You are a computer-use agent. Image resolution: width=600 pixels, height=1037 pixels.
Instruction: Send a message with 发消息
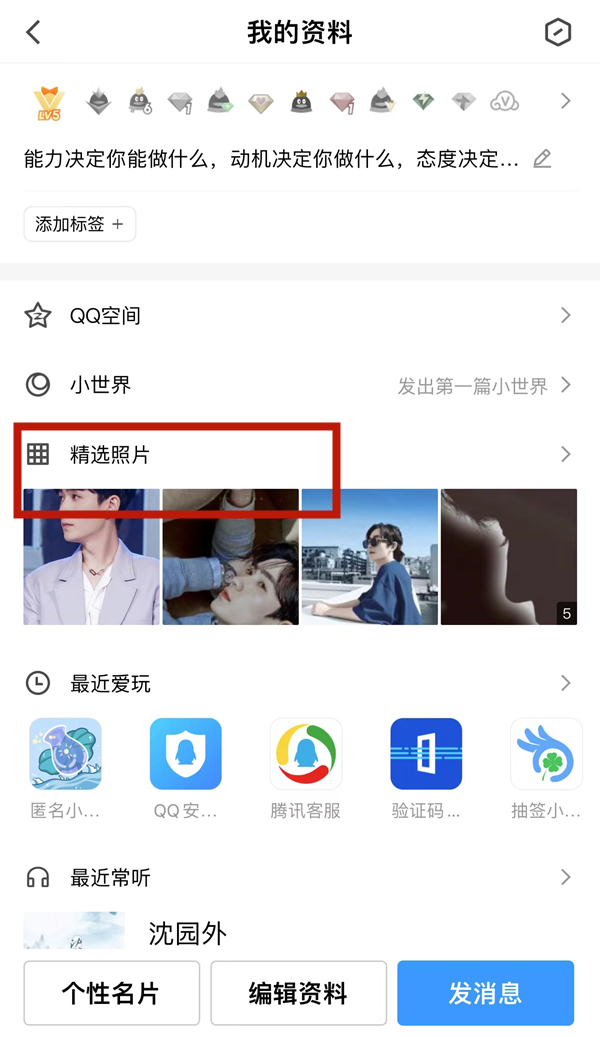pyautogui.click(x=485, y=993)
